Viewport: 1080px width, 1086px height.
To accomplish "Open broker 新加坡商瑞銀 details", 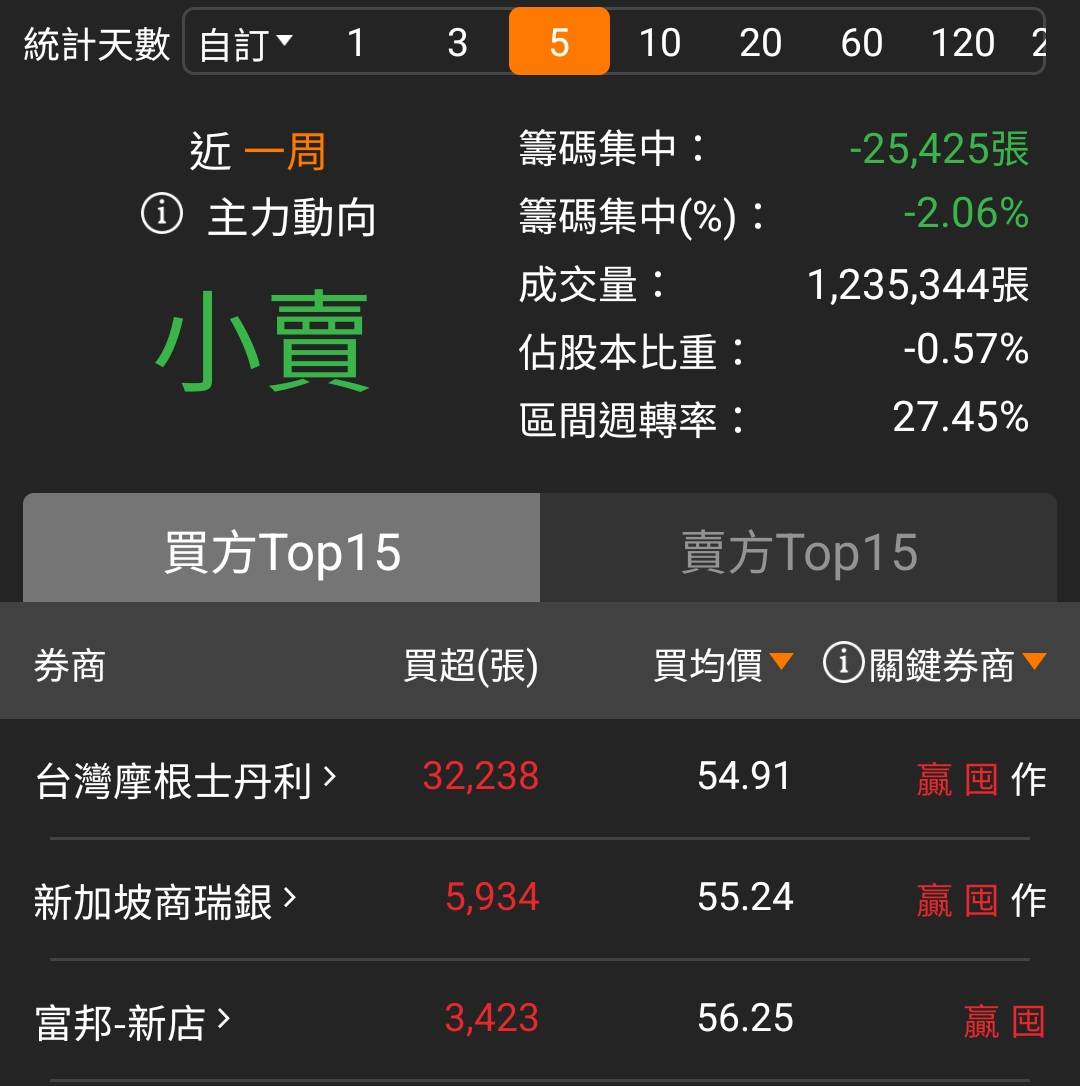I will point(165,901).
